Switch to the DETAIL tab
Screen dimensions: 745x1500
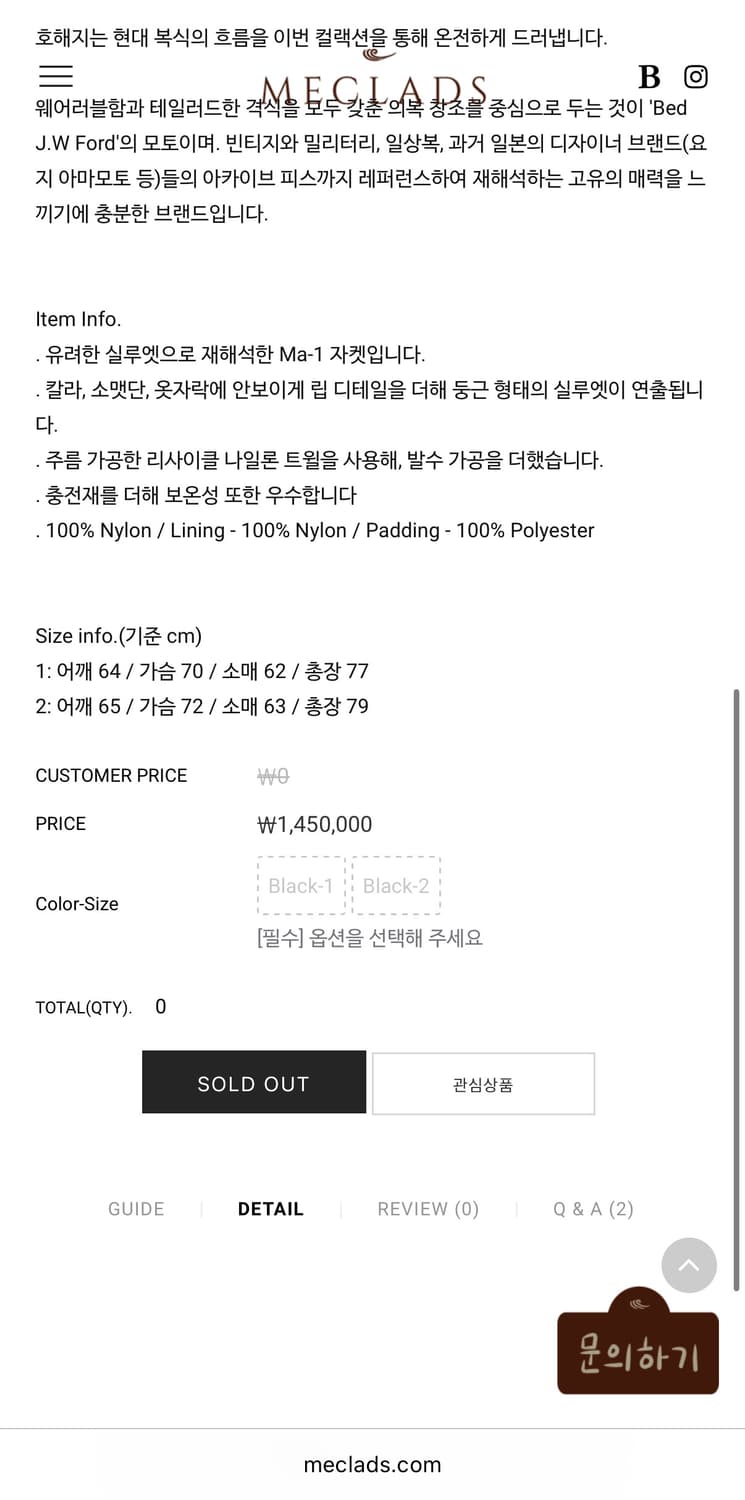(270, 1209)
